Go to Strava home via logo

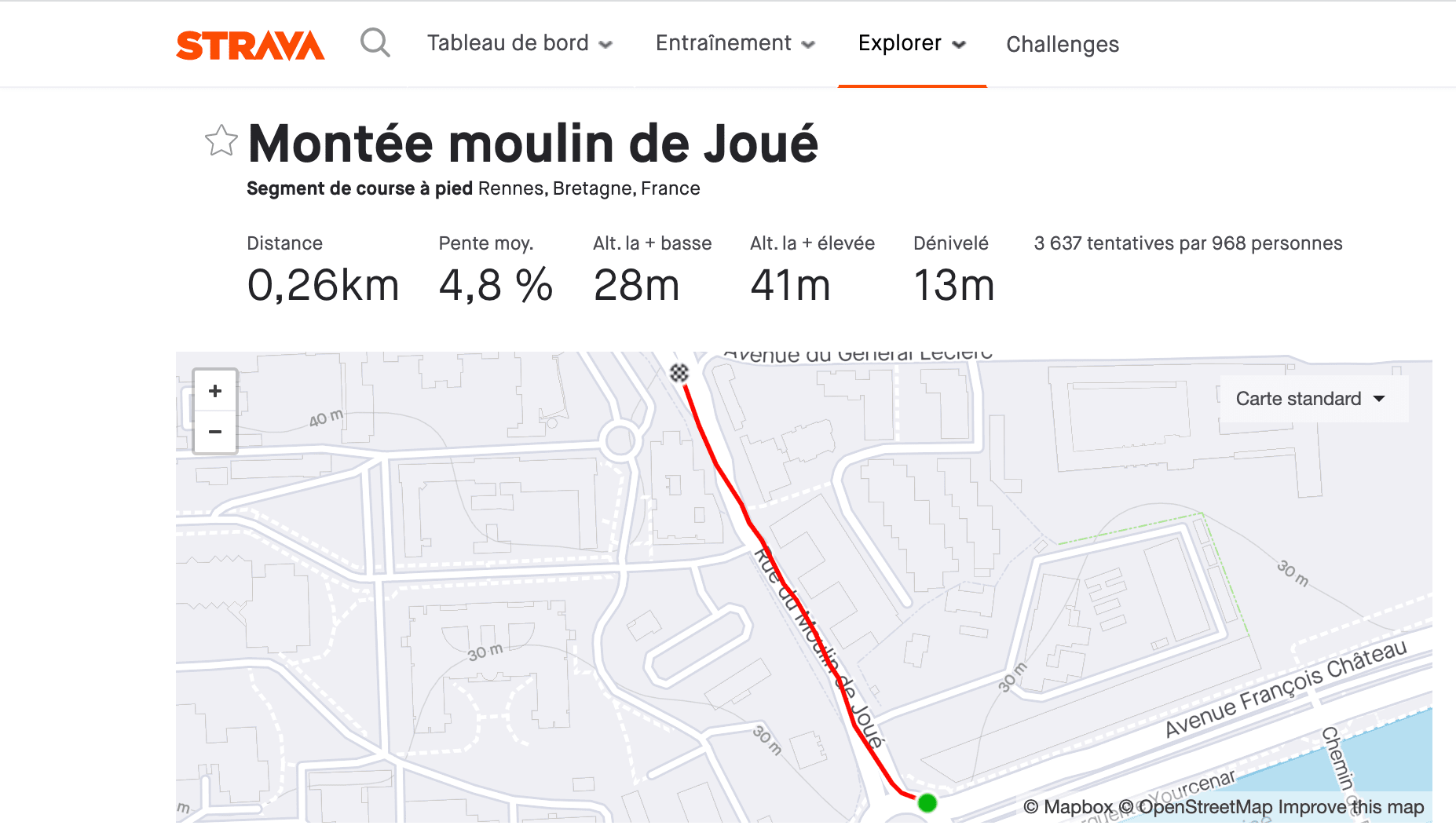click(250, 46)
